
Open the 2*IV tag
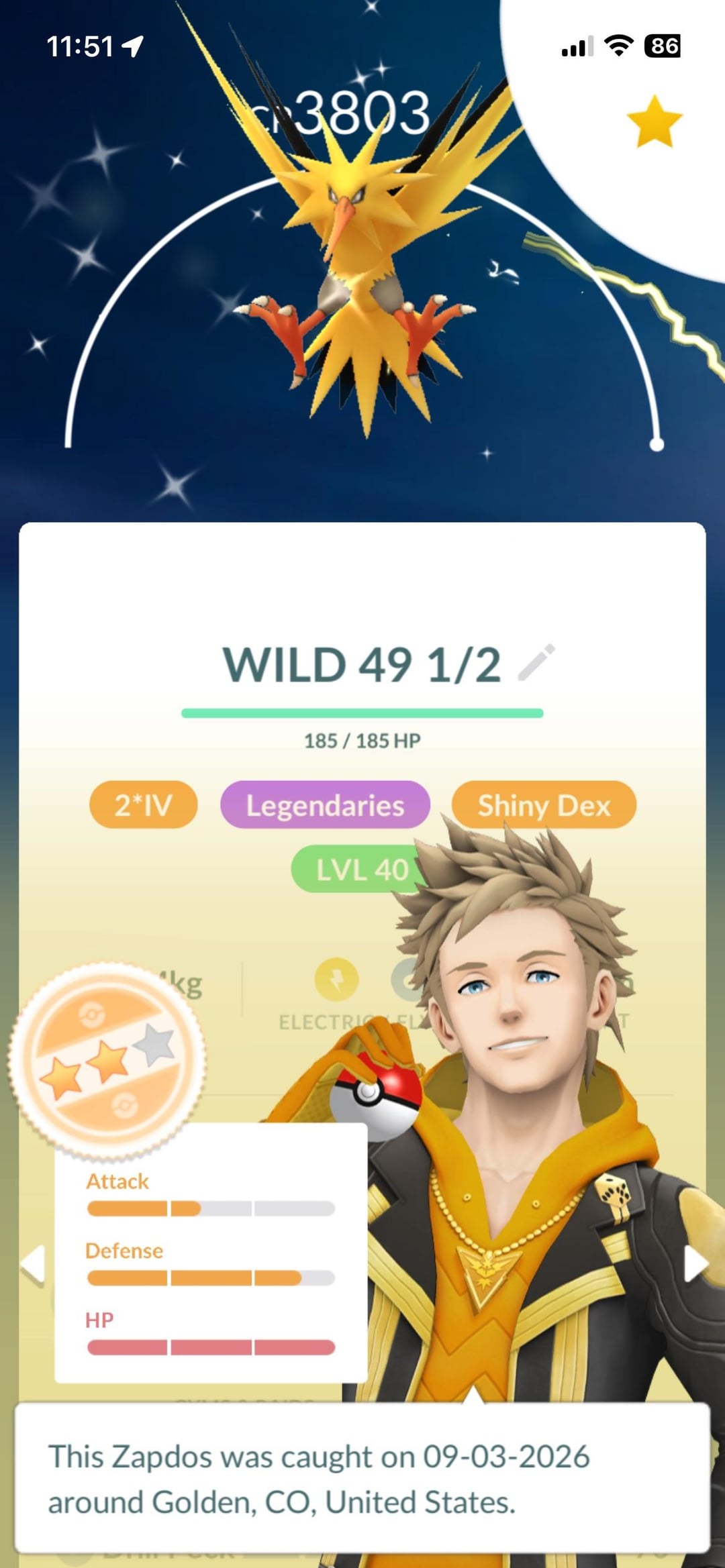coord(143,804)
